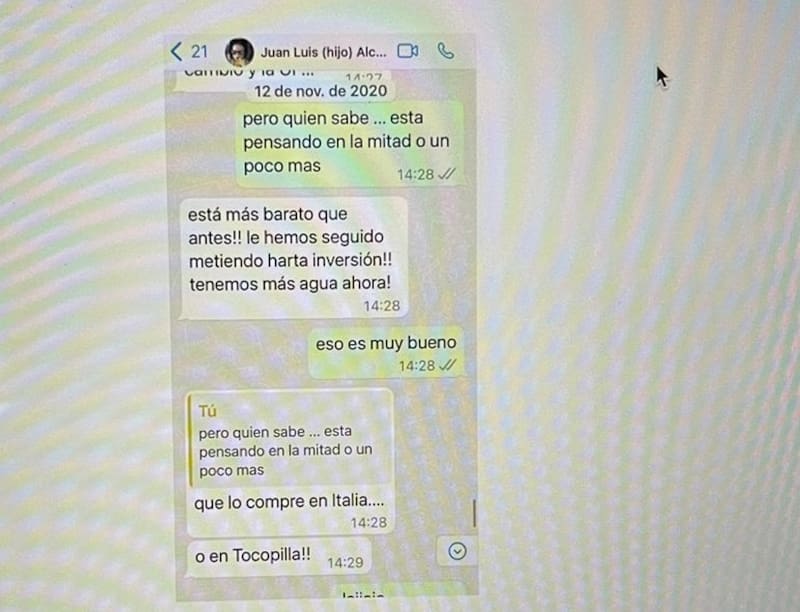800x612 pixels.
Task: Start a video call with Juan Luis
Action: pyautogui.click(x=407, y=51)
